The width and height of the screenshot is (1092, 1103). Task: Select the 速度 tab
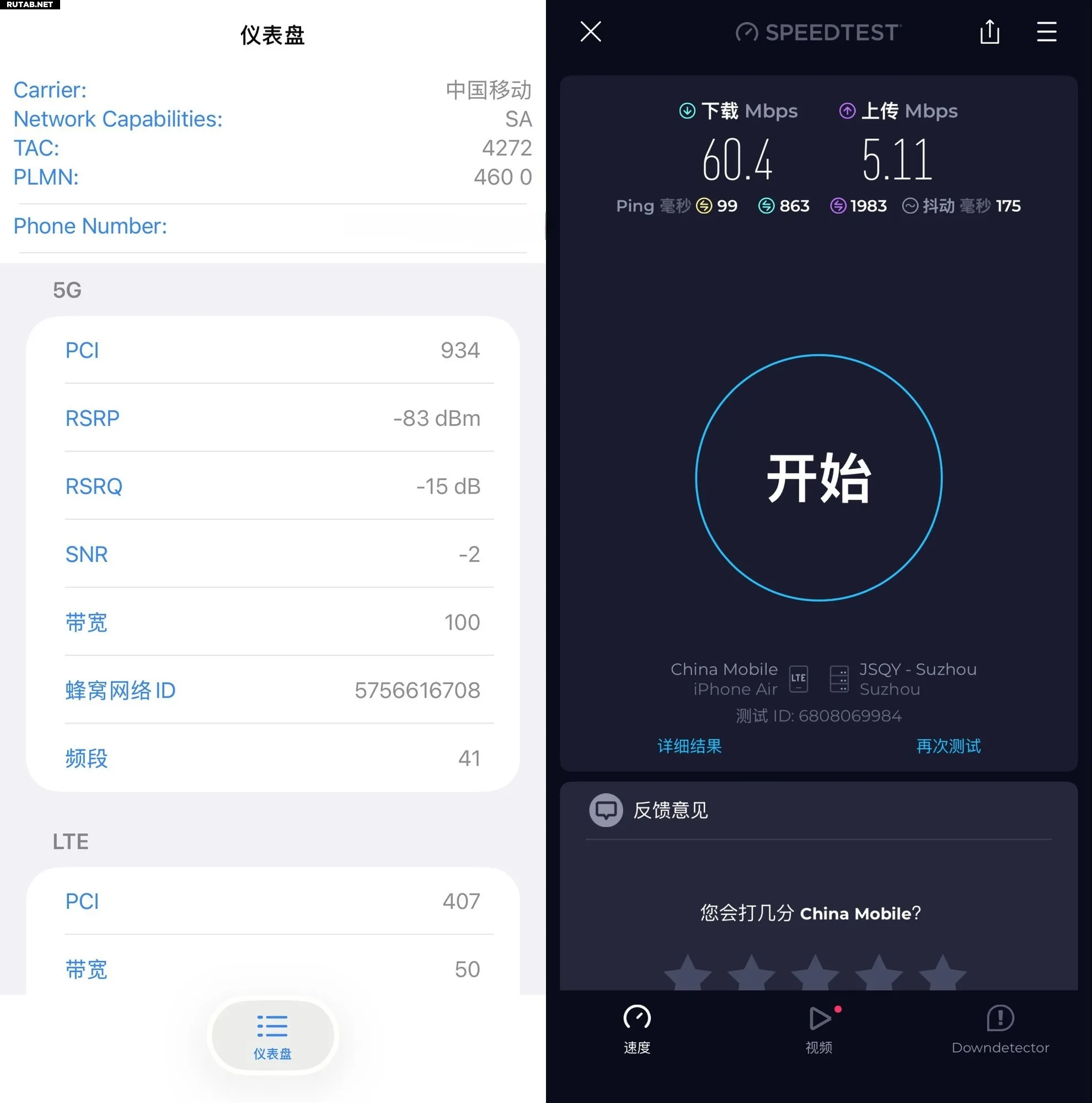tap(636, 1029)
